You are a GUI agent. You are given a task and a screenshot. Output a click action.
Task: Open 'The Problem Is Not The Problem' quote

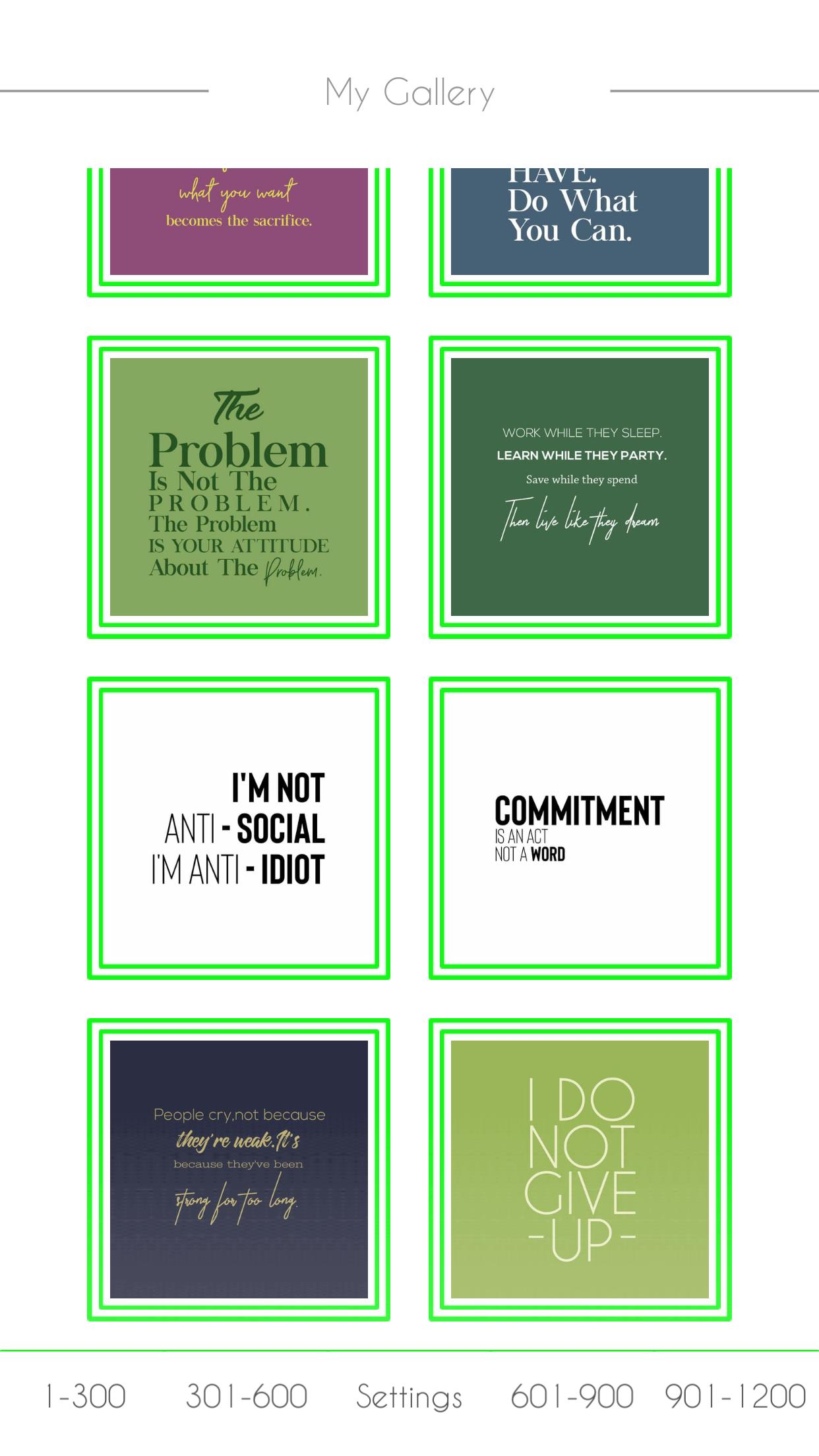point(239,487)
